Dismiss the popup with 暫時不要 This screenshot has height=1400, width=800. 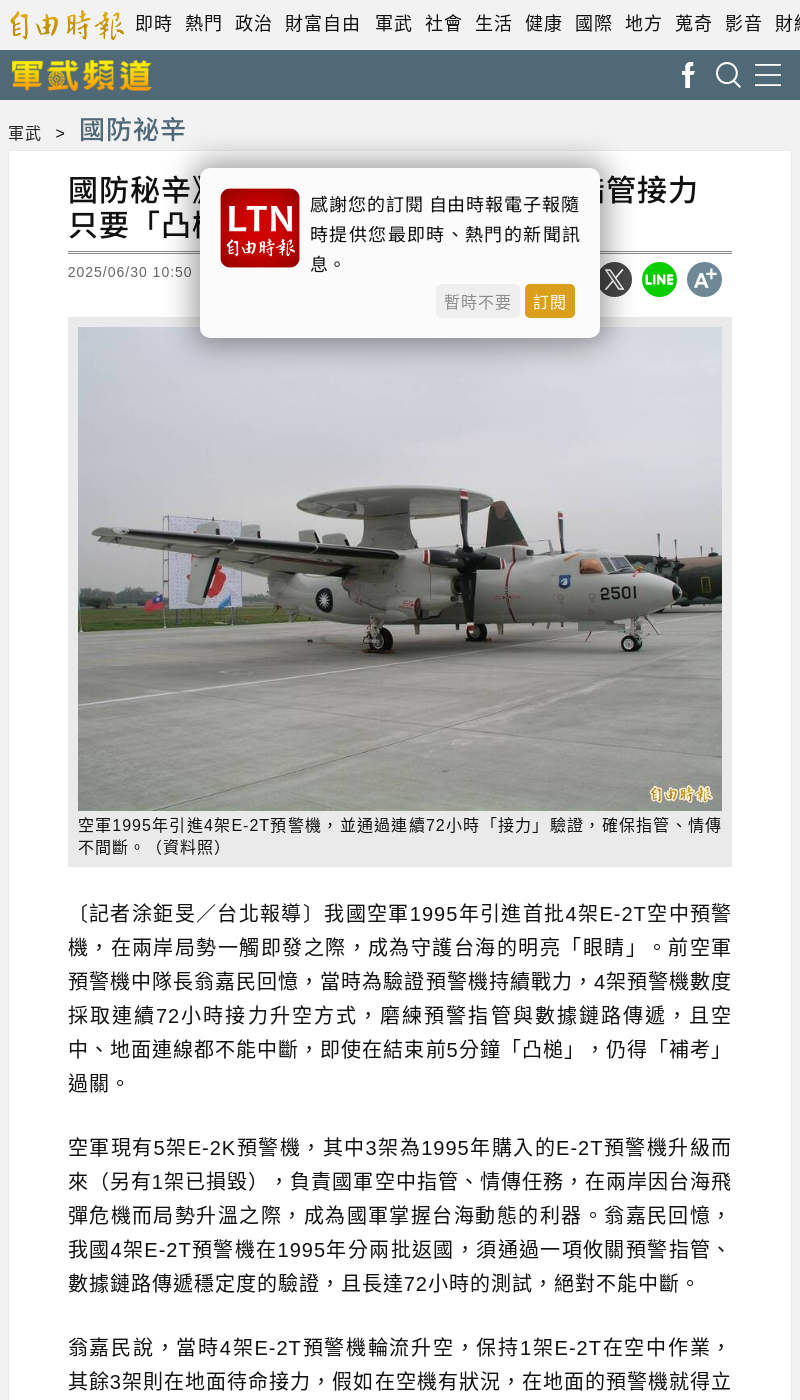tap(477, 302)
